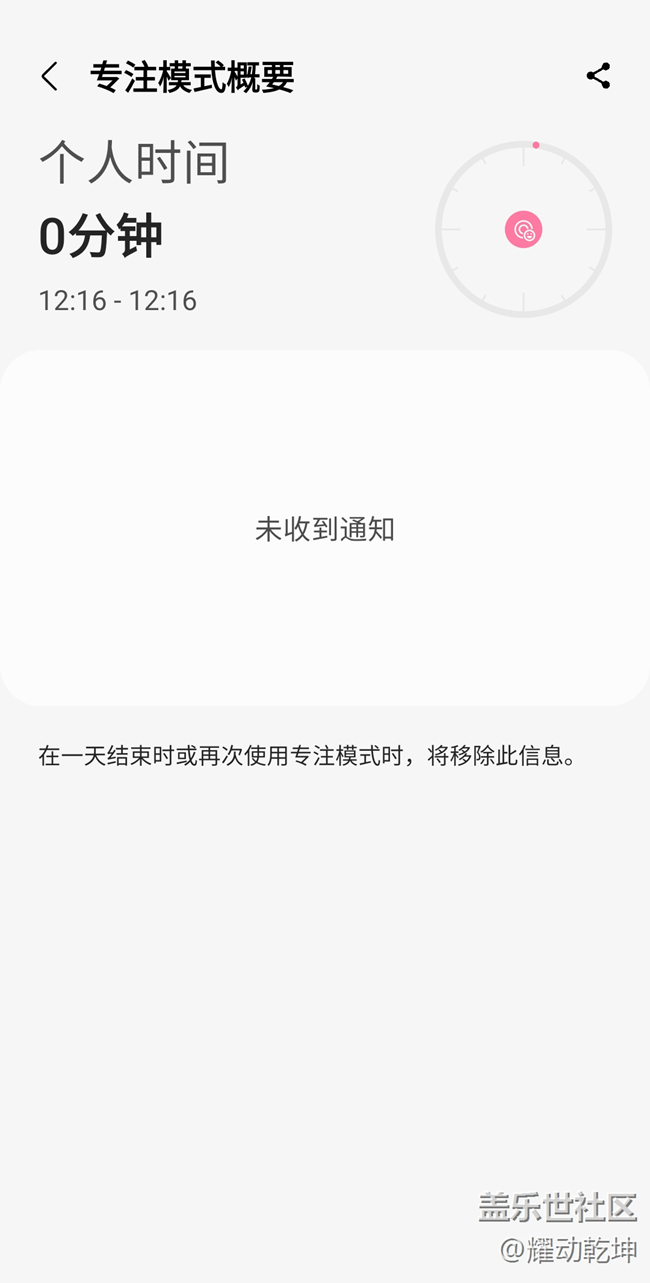Go back from Focus mode summary
This screenshot has width=650, height=1283.
tap(49, 77)
